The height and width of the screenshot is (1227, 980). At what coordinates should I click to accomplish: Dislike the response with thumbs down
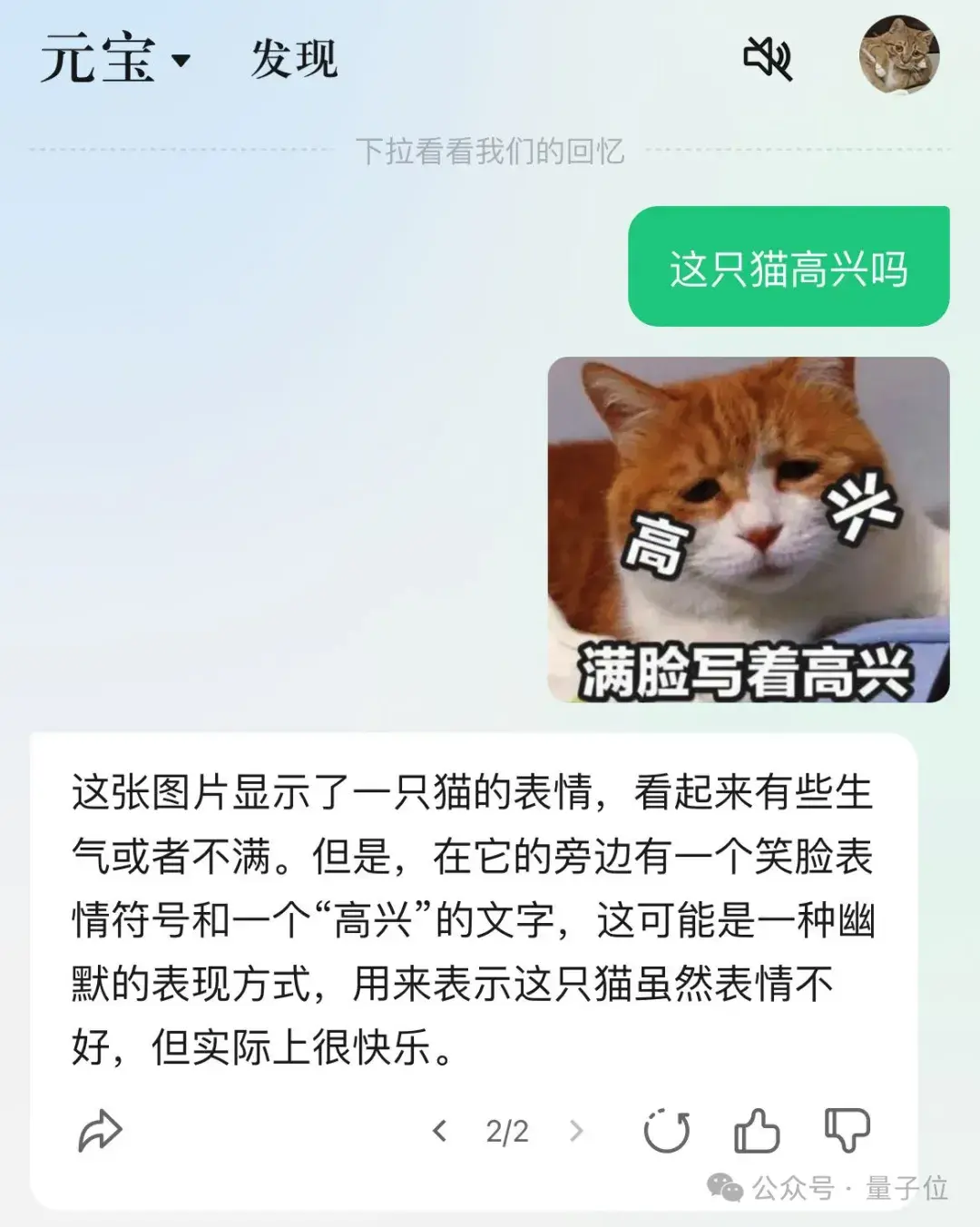coord(847,1131)
